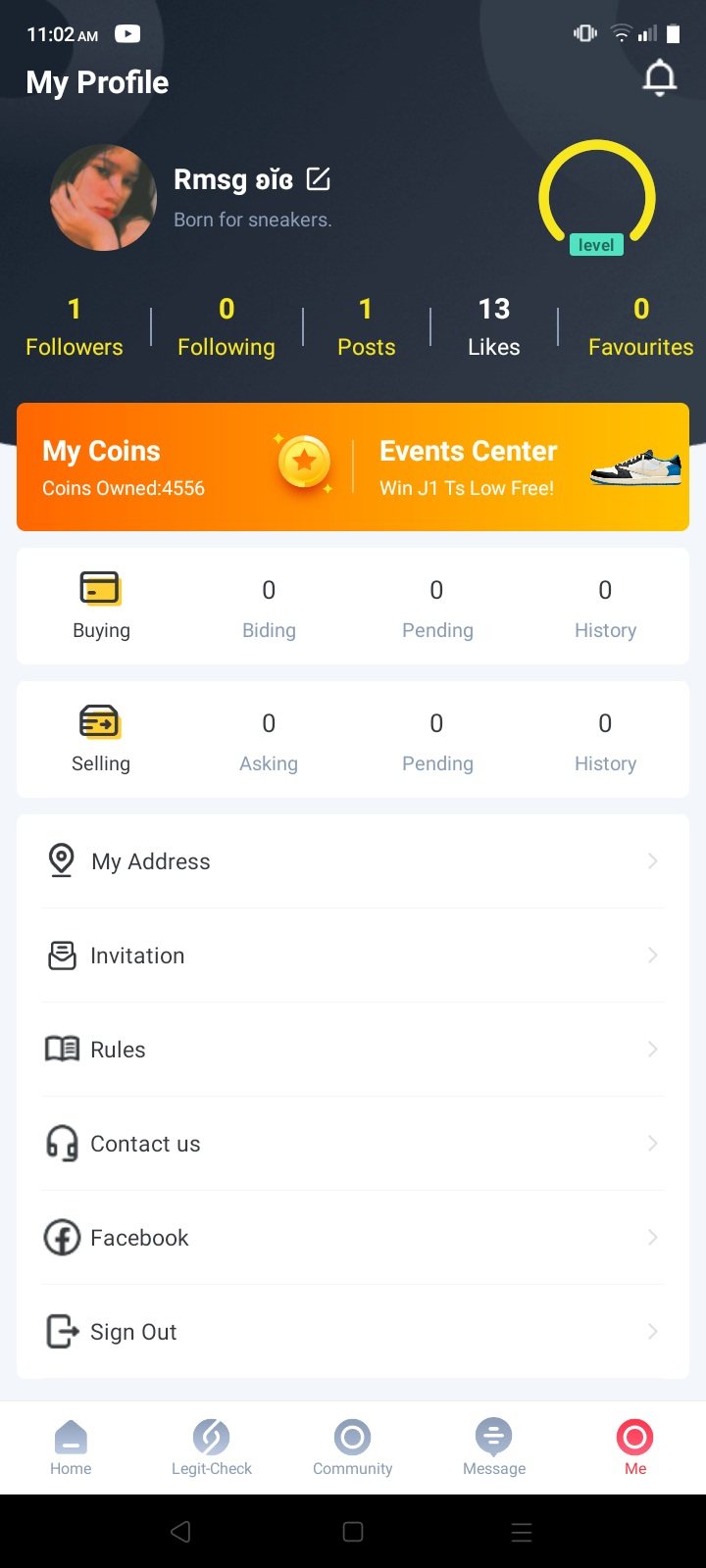Go to the Community tab
Viewport: 706px width, 1568px height.
click(x=353, y=1447)
